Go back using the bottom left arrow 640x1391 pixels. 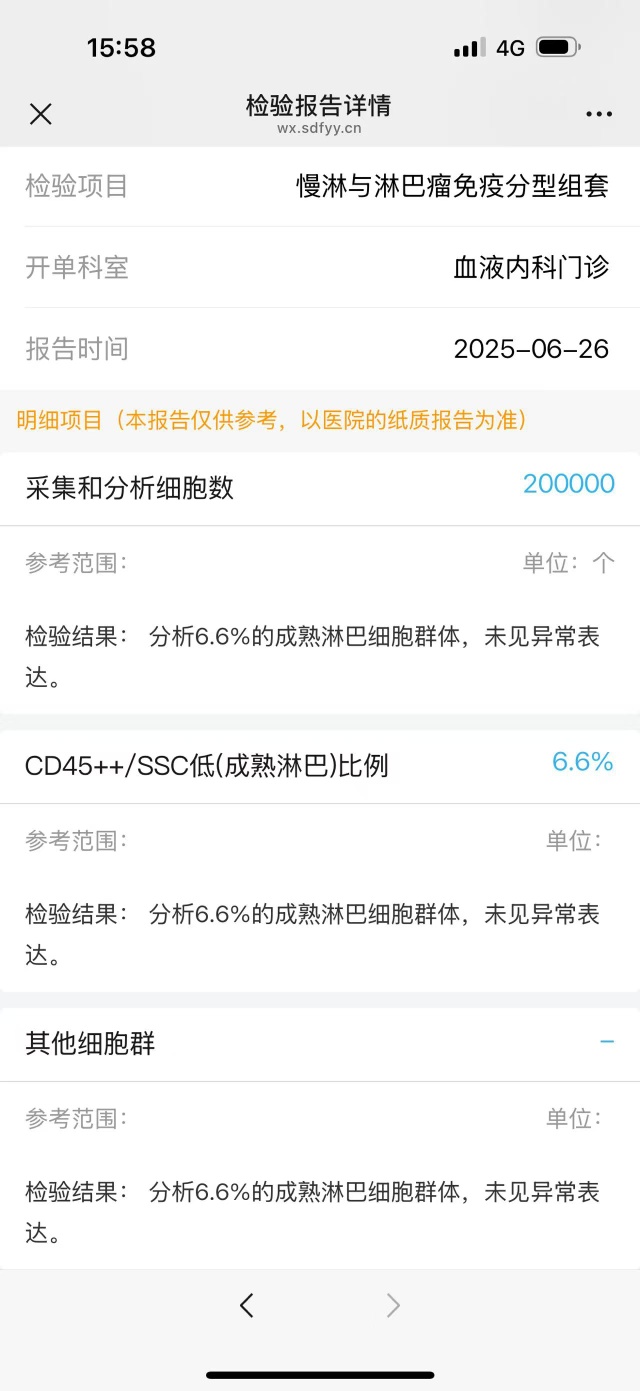pos(247,1305)
